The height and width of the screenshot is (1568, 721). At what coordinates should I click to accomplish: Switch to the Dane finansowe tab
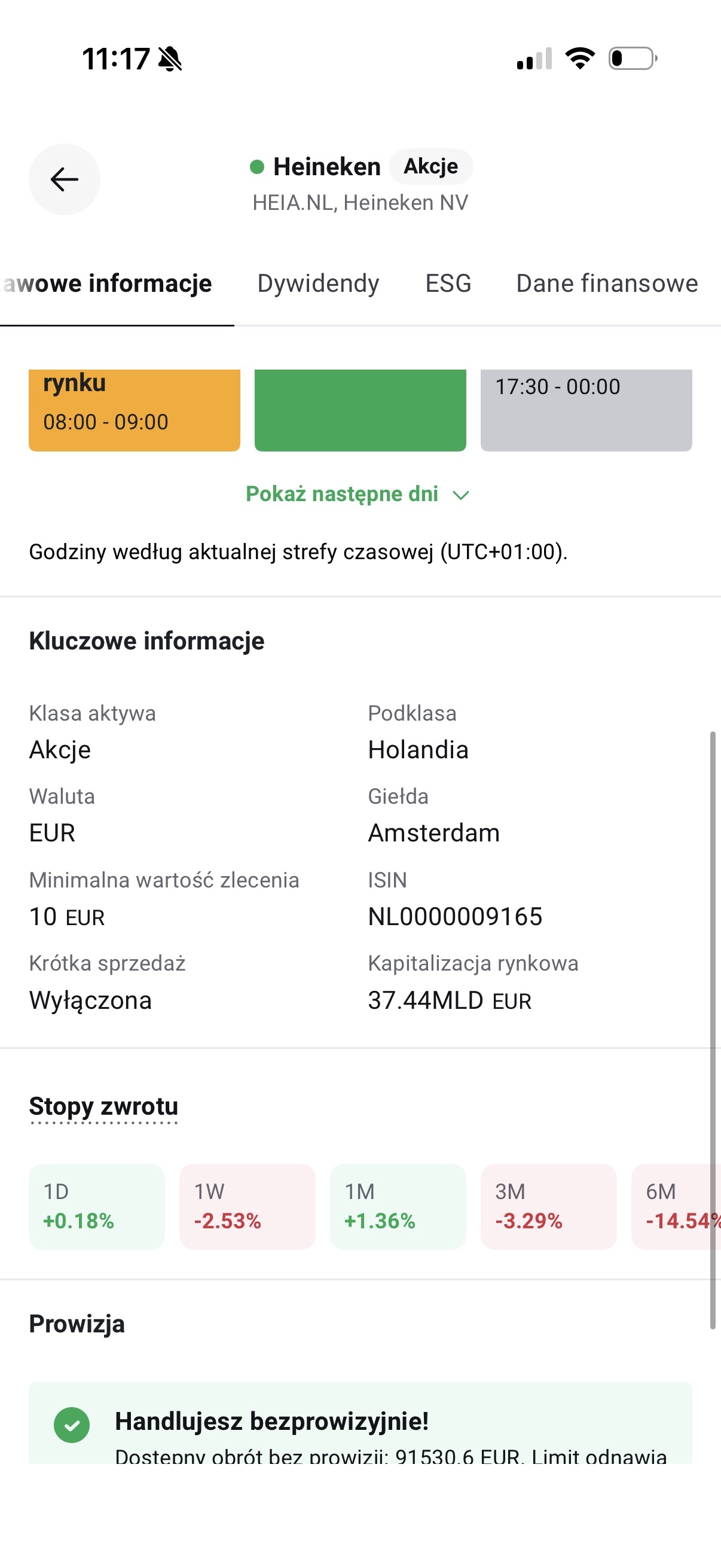point(607,283)
